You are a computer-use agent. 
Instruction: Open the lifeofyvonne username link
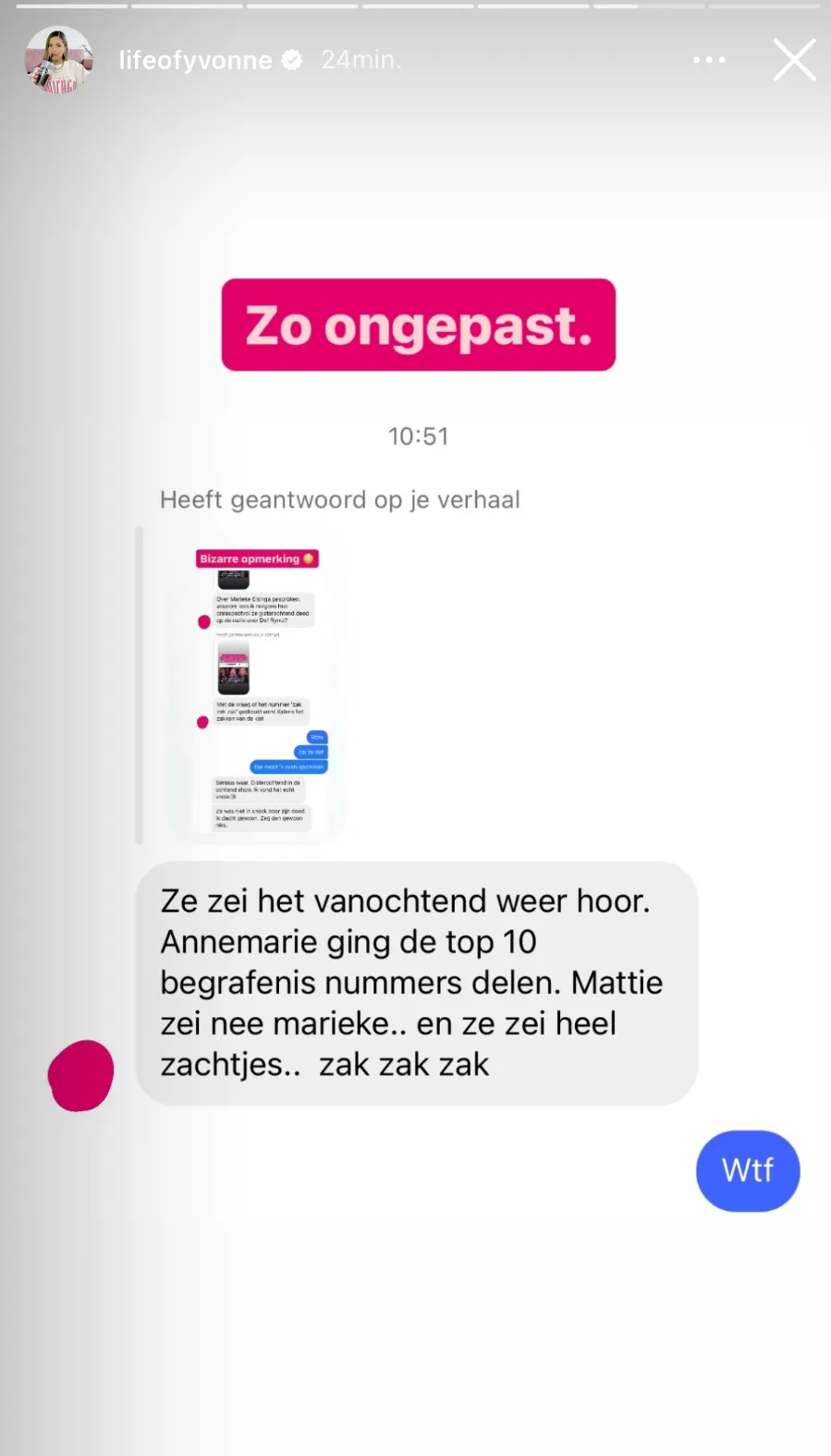(195, 61)
